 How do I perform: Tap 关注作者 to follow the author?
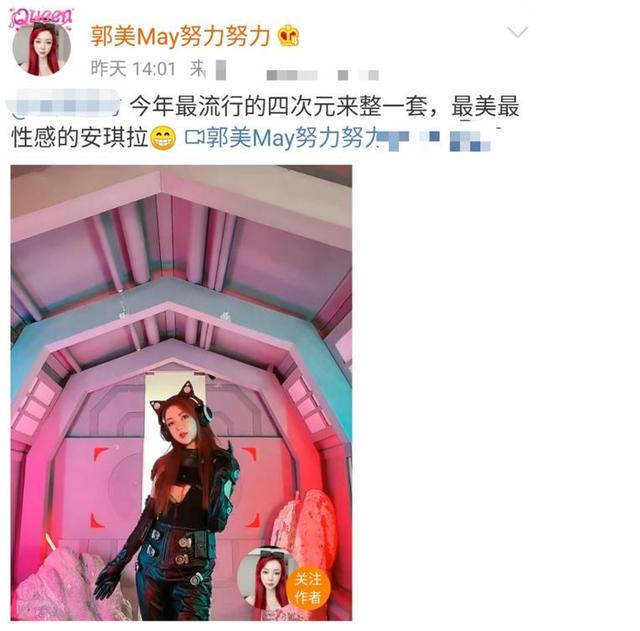(x=306, y=588)
